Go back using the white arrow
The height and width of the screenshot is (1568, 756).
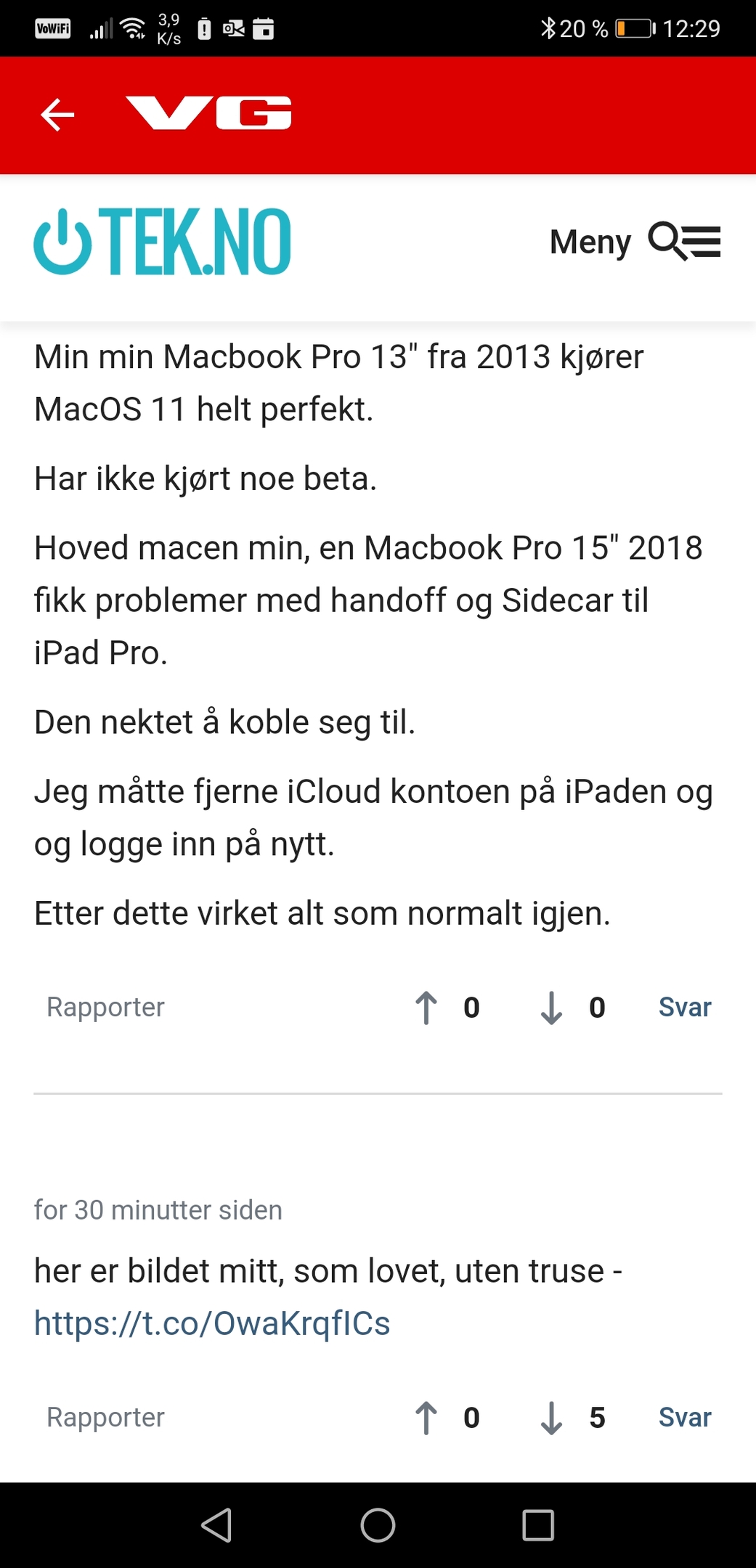[57, 115]
